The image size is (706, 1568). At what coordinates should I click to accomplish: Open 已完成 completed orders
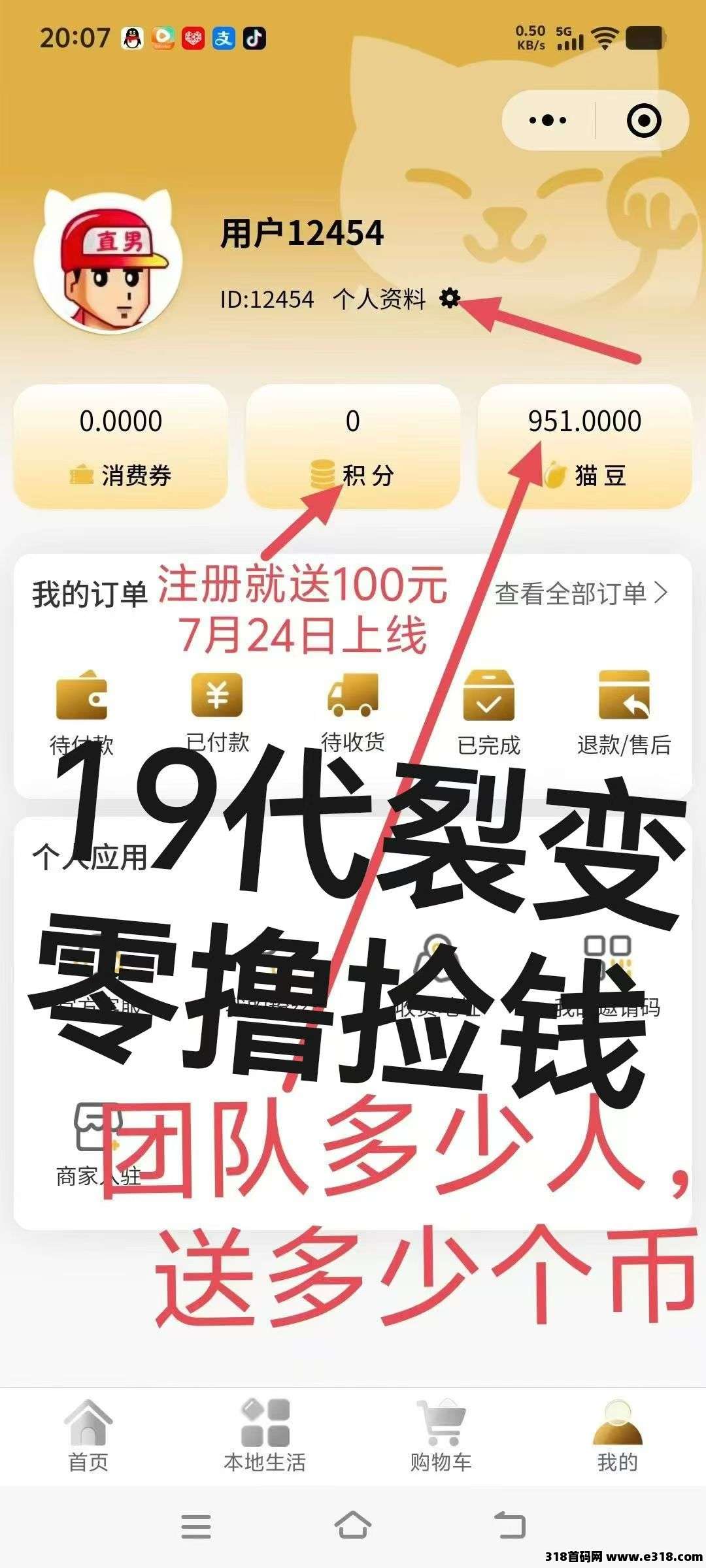(488, 713)
